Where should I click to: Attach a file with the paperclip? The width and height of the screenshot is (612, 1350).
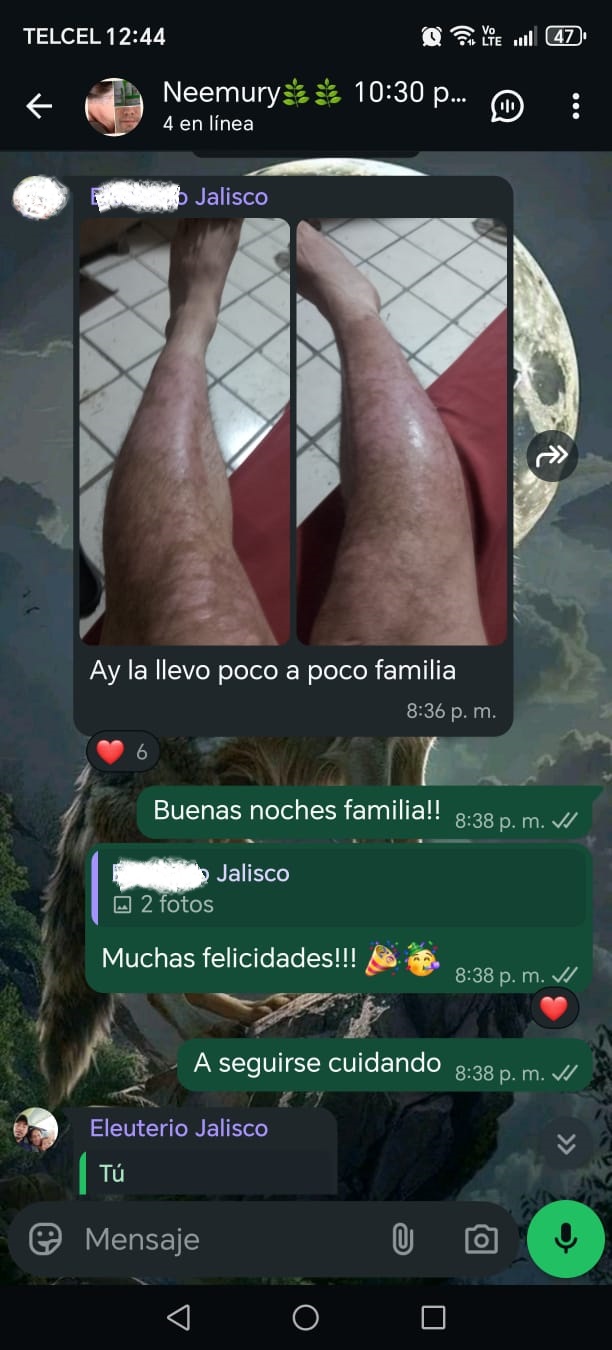402,1239
